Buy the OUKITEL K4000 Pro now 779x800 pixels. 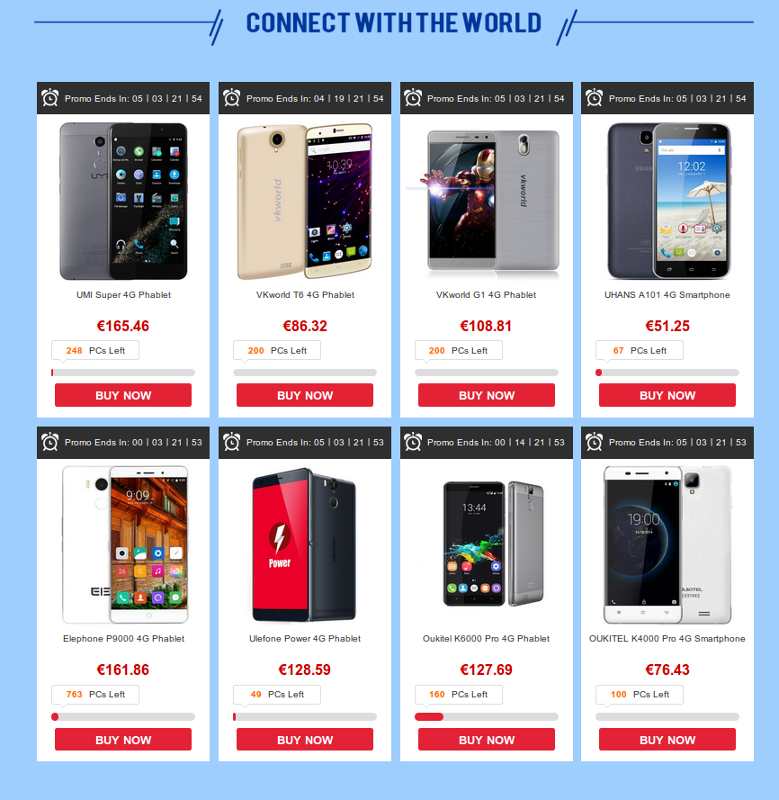pos(667,740)
